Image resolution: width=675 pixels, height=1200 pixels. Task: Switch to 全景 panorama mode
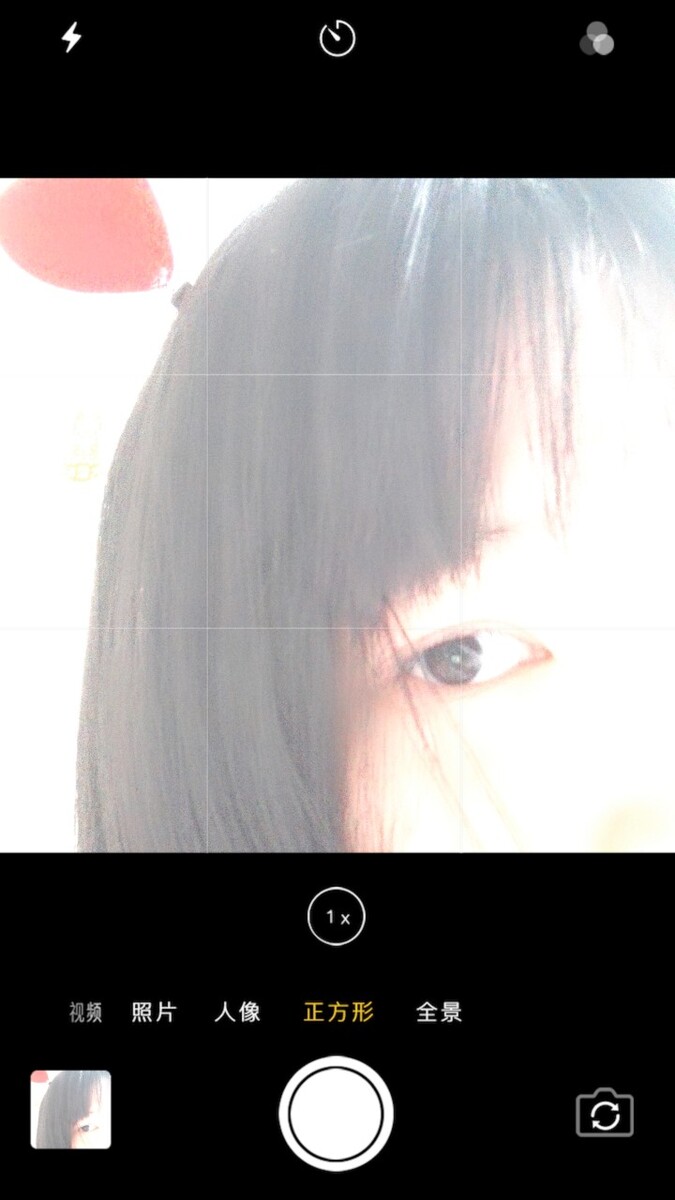click(x=439, y=1012)
